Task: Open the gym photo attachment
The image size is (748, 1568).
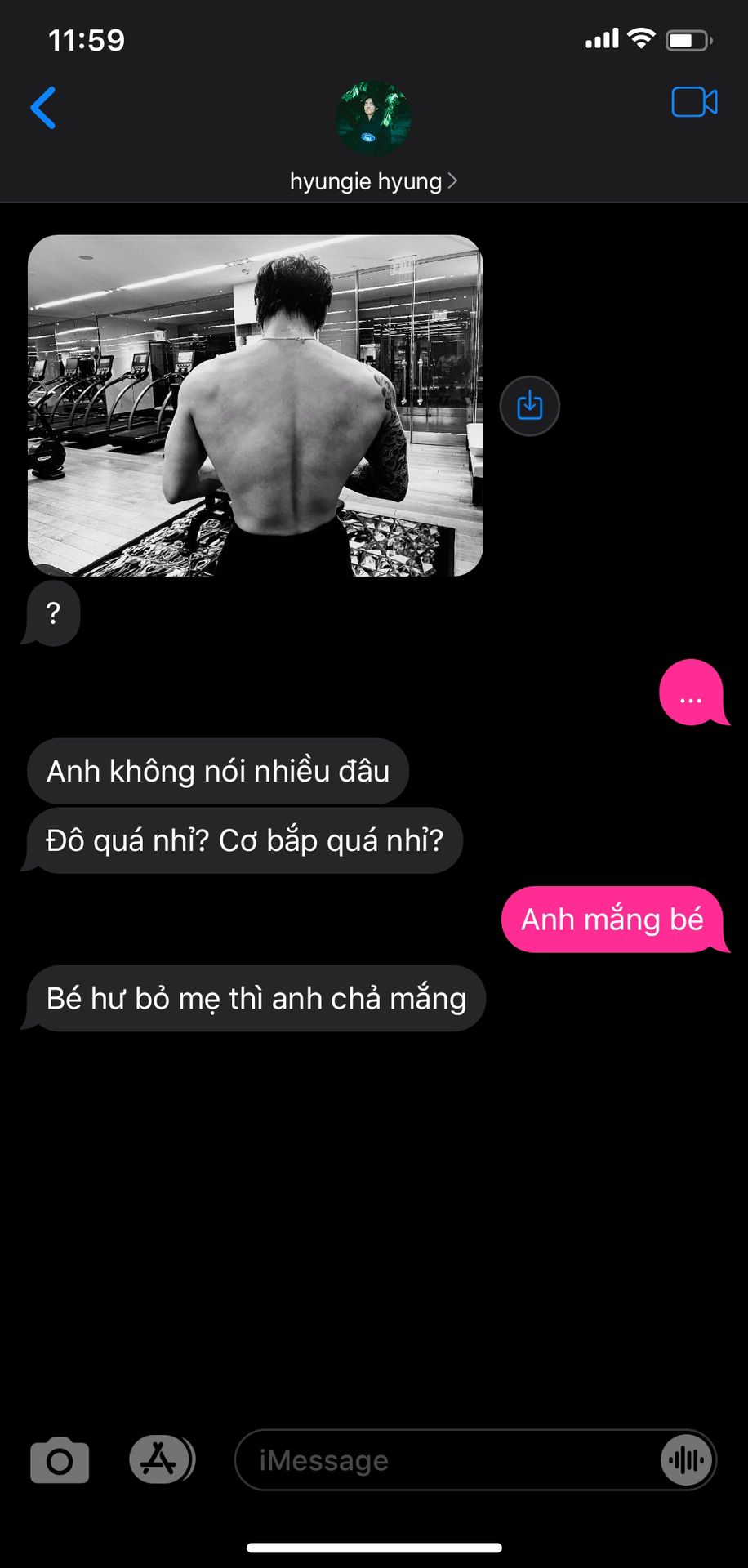Action: (256, 406)
